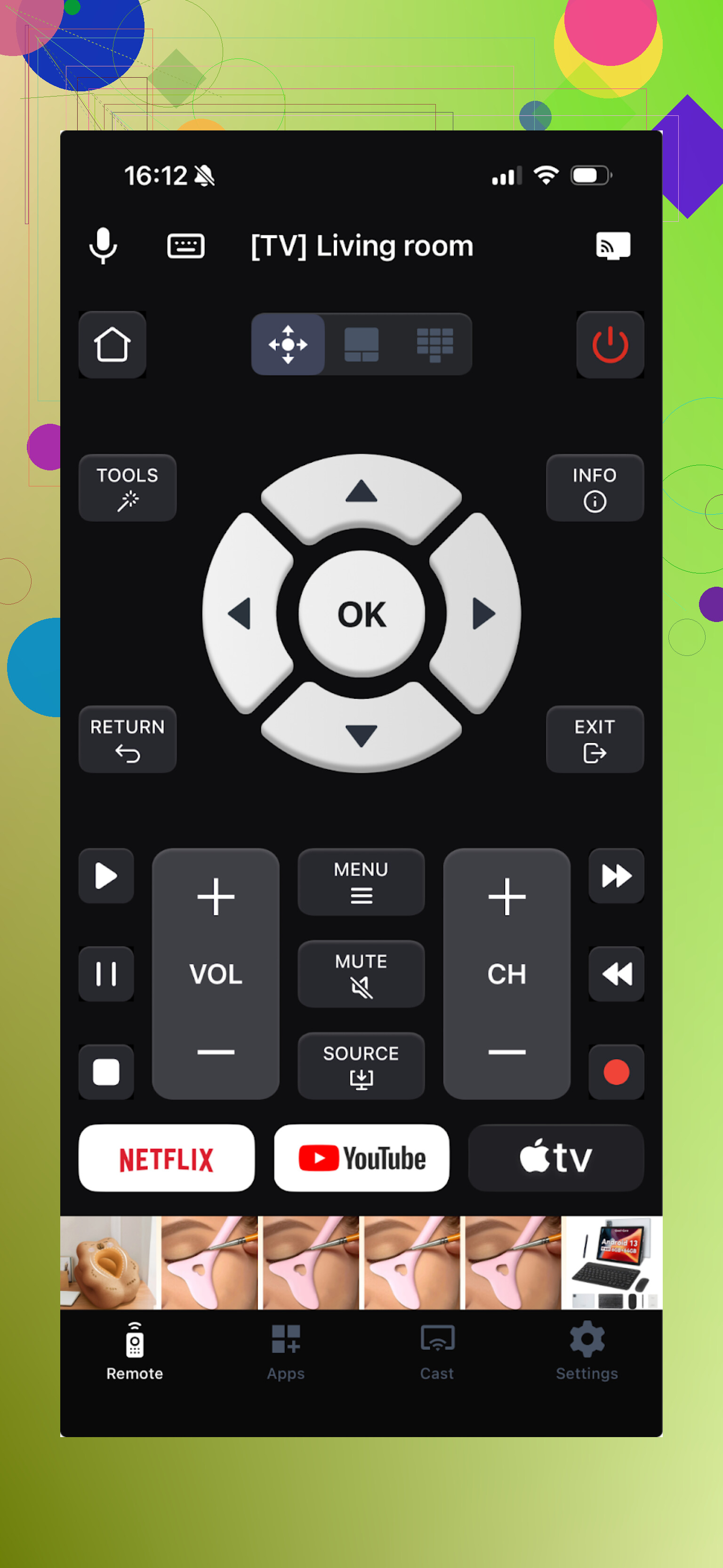Navigate up on the D-pad
723x1568 pixels.
point(361,493)
